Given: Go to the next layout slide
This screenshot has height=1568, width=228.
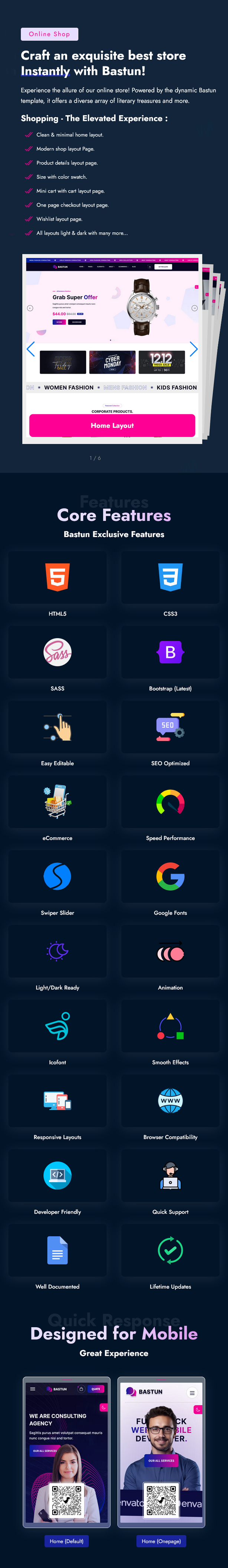Looking at the screenshot, I should coord(194,350).
